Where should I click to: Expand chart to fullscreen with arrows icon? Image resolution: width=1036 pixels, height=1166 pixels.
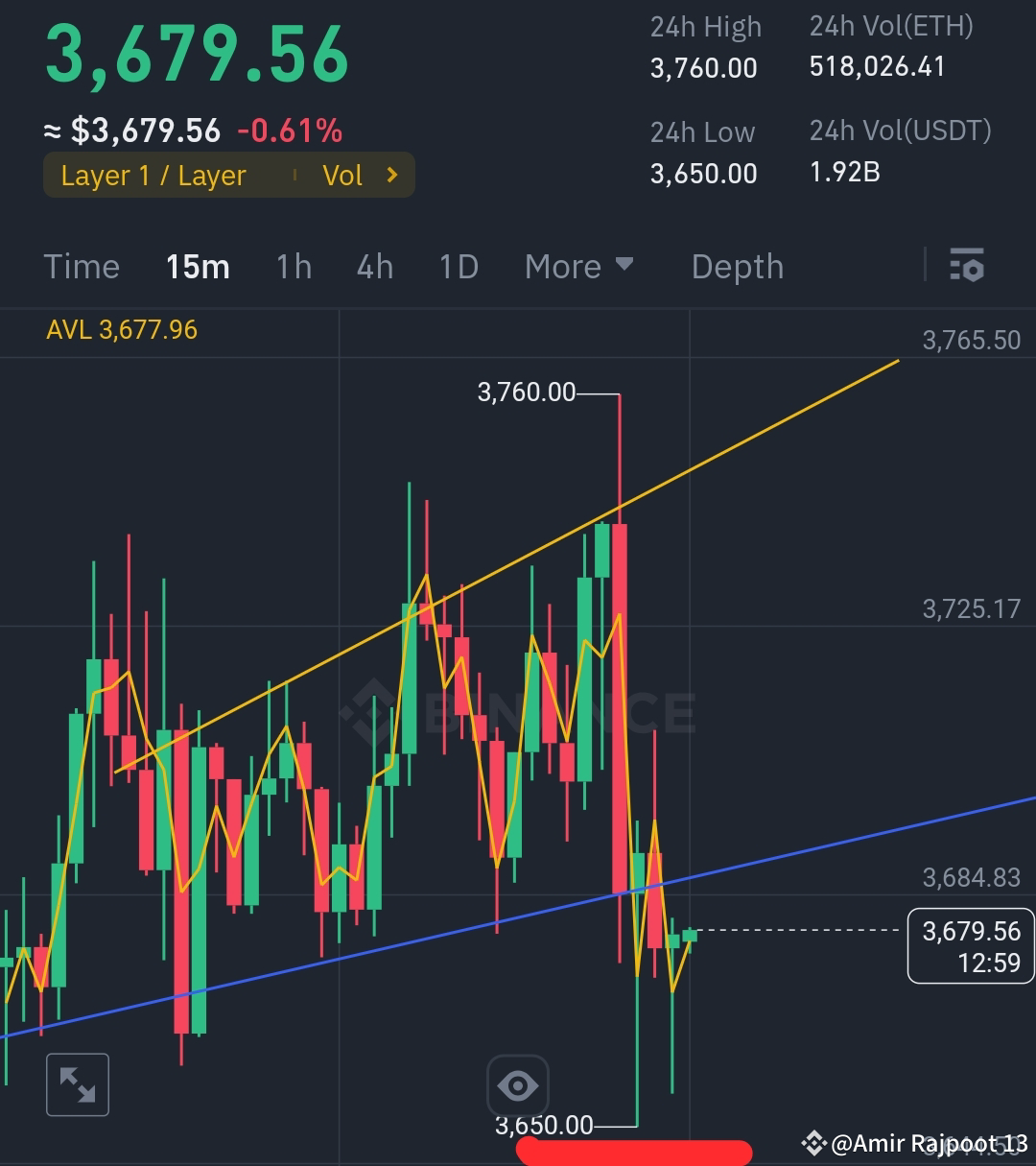click(x=77, y=1084)
